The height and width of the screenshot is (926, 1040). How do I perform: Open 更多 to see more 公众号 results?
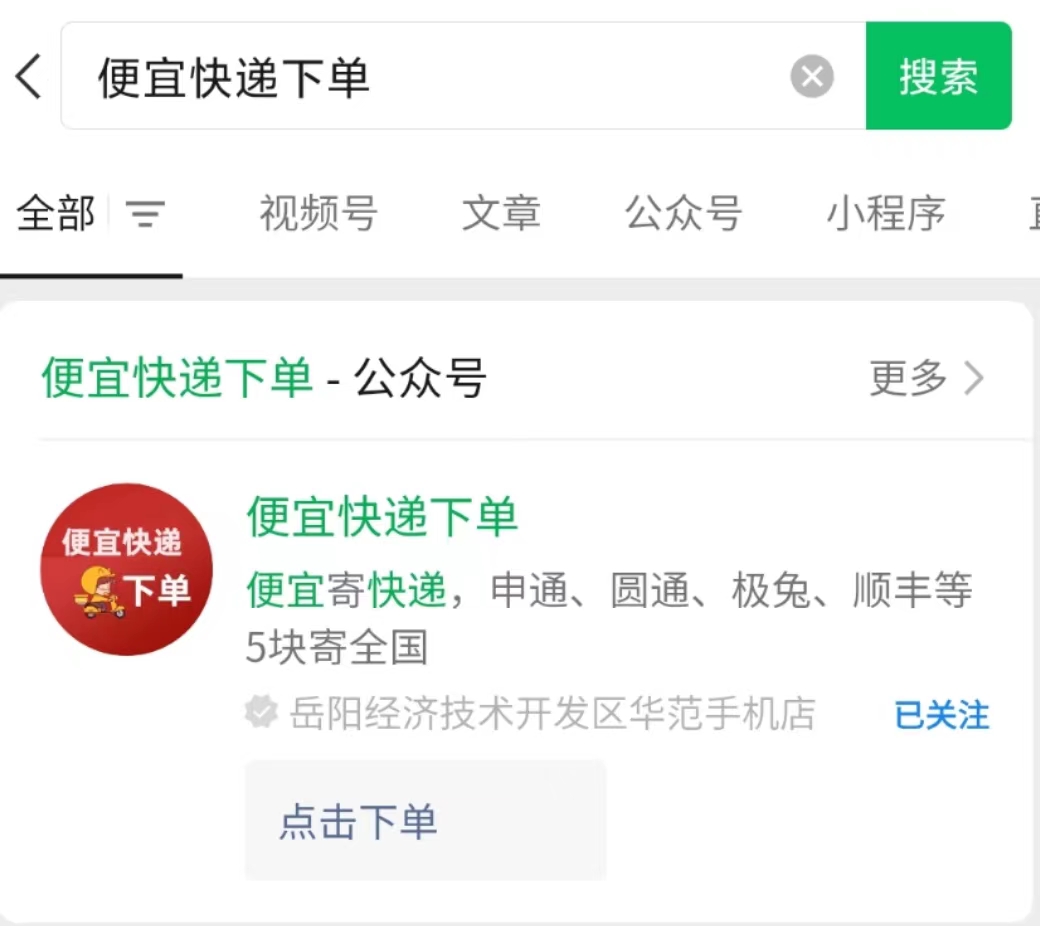pos(926,378)
